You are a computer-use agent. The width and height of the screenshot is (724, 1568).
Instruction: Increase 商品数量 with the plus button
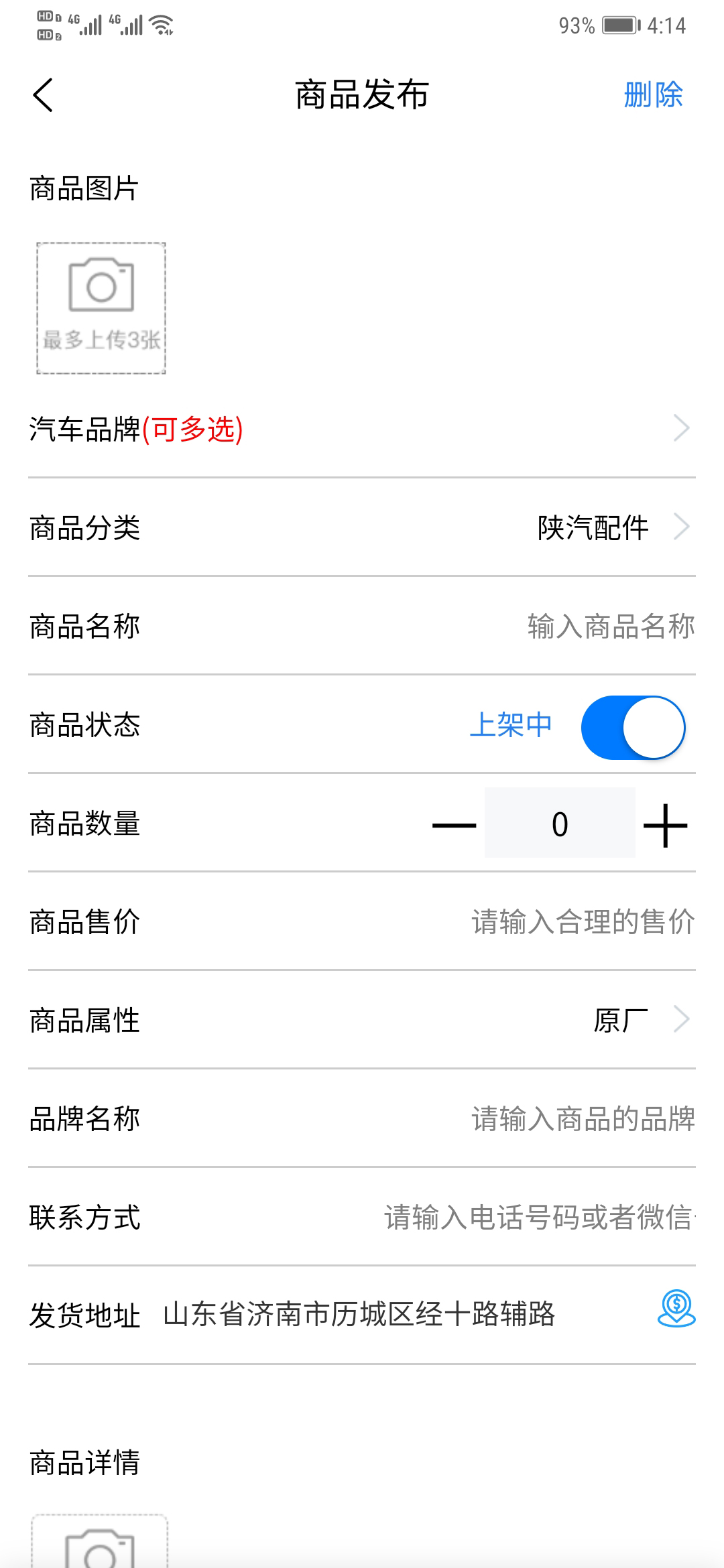665,824
